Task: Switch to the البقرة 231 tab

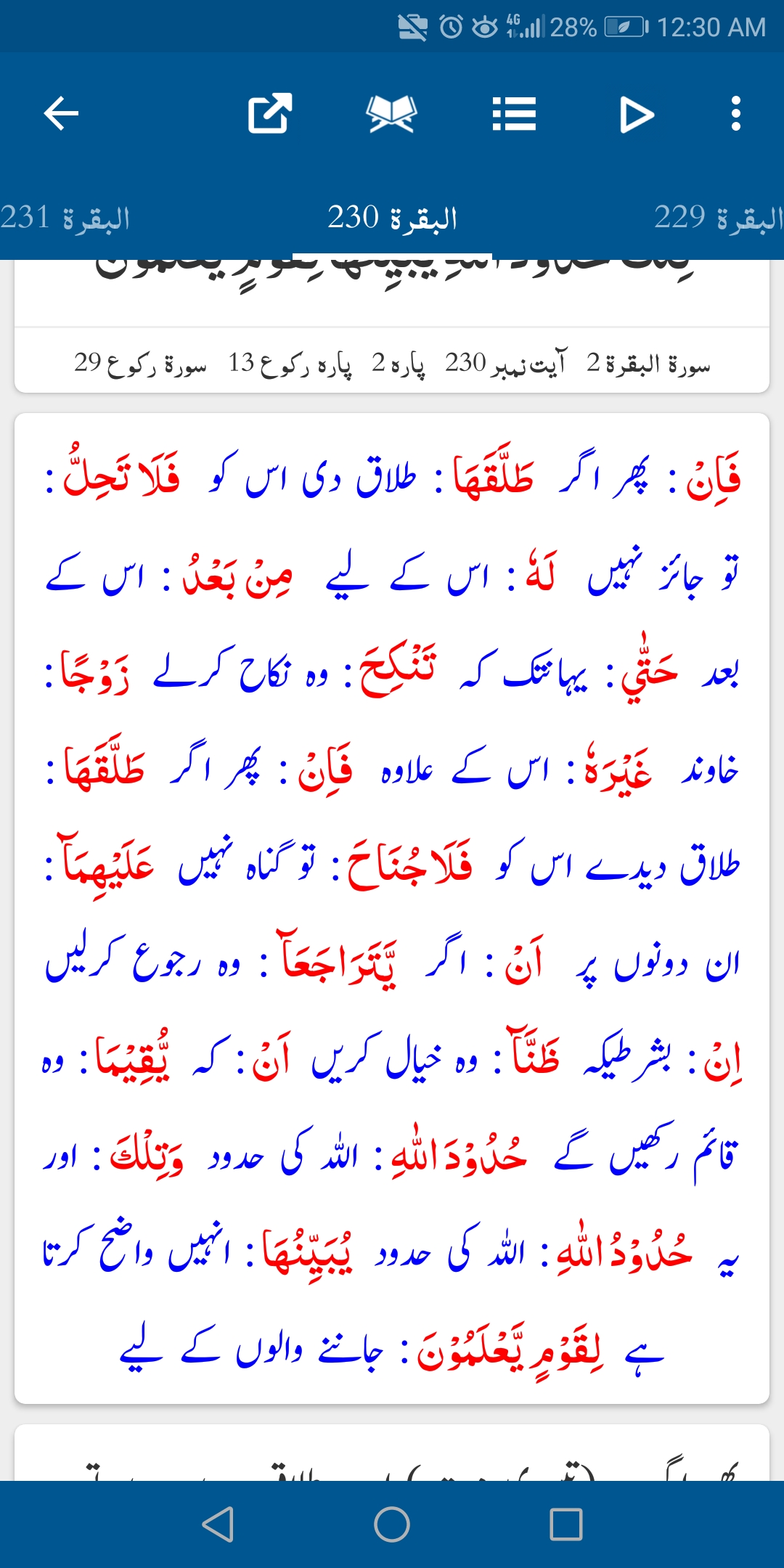Action: (x=65, y=218)
